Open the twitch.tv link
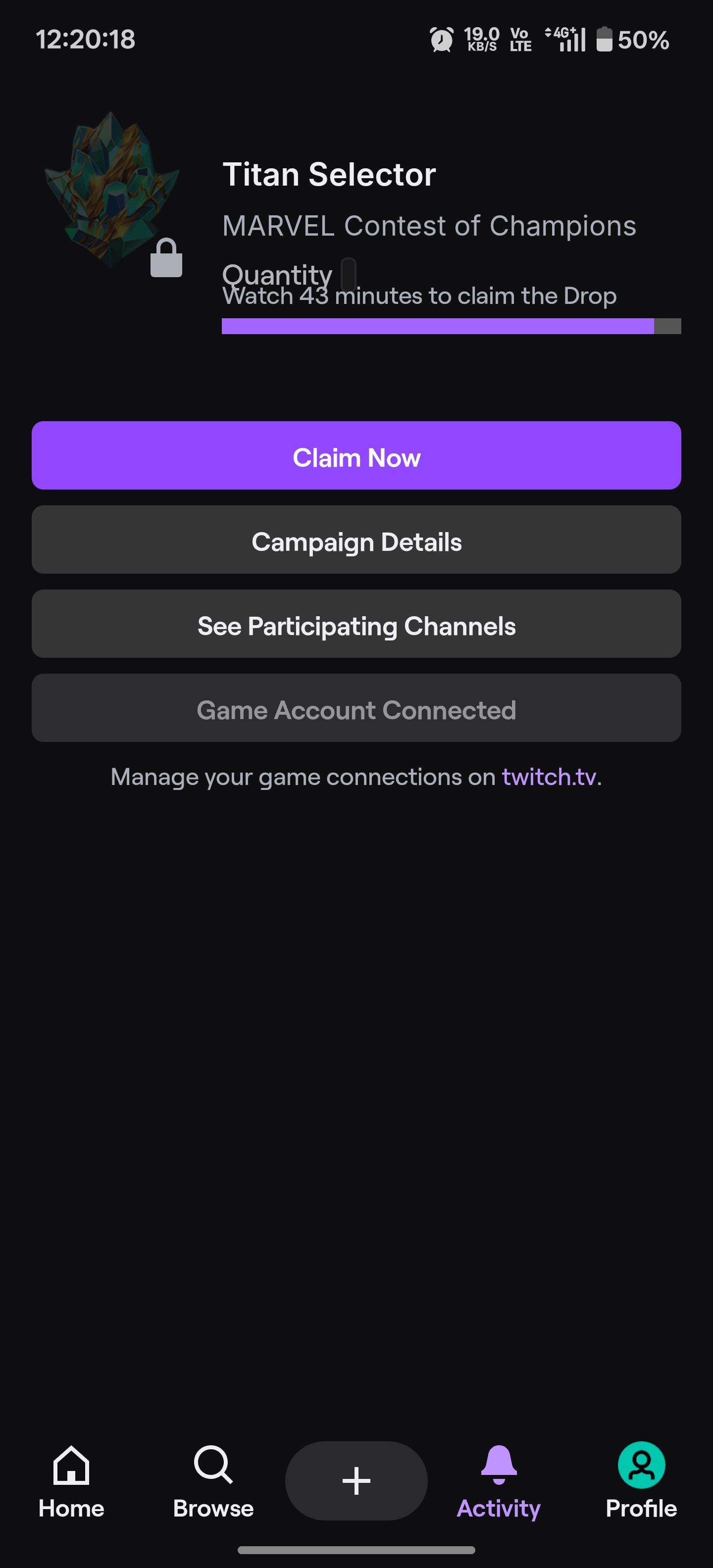This screenshot has height=1568, width=713. 548,777
